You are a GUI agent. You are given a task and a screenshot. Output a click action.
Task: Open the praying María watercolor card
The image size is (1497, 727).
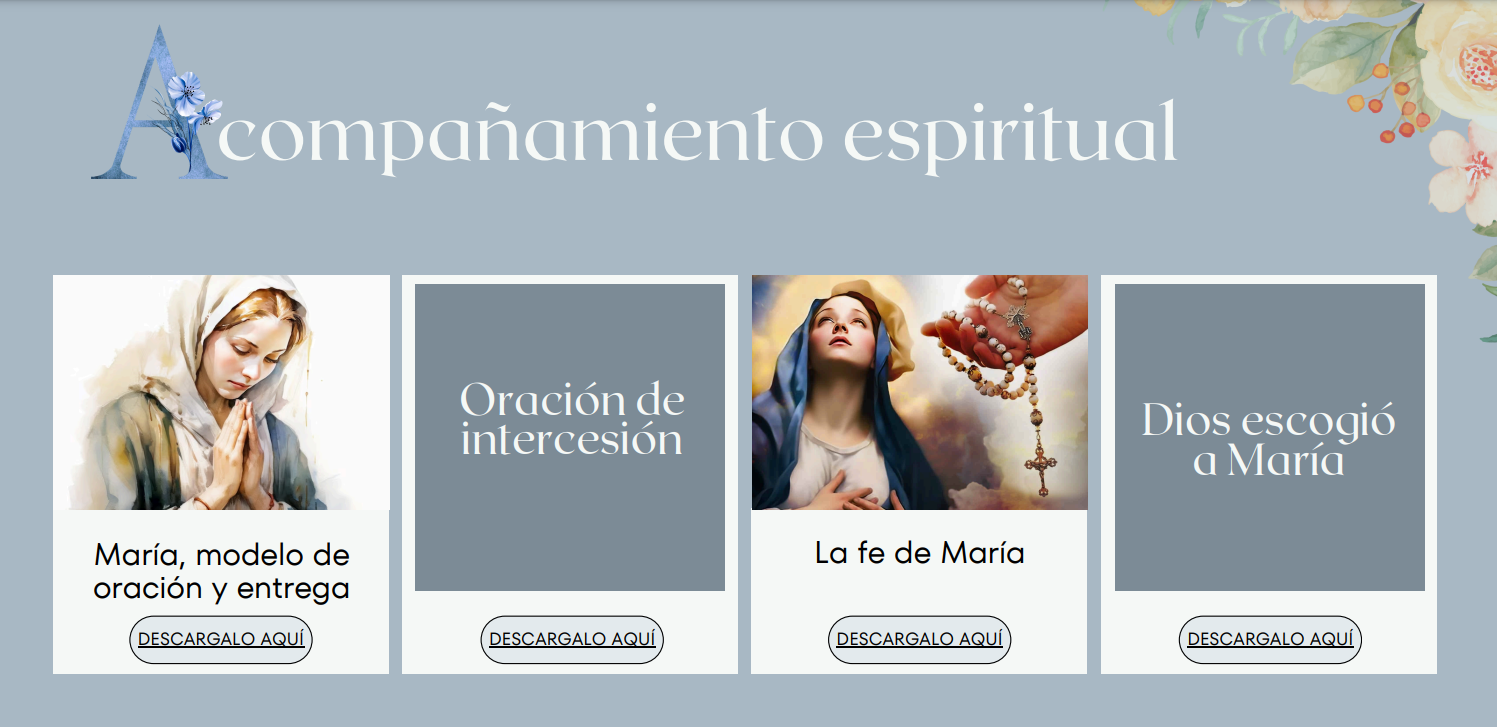(x=221, y=393)
